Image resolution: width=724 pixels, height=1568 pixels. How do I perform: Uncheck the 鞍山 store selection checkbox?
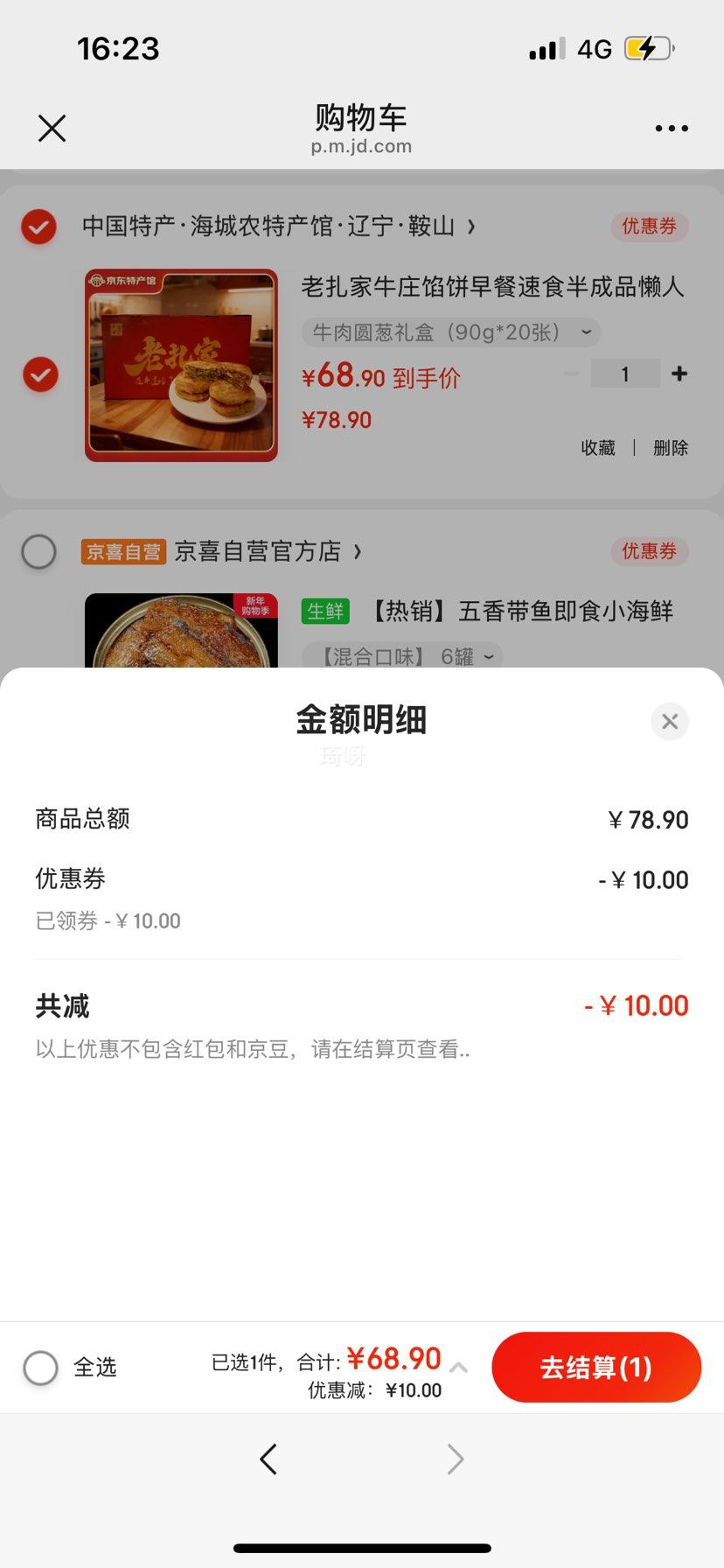point(38,226)
